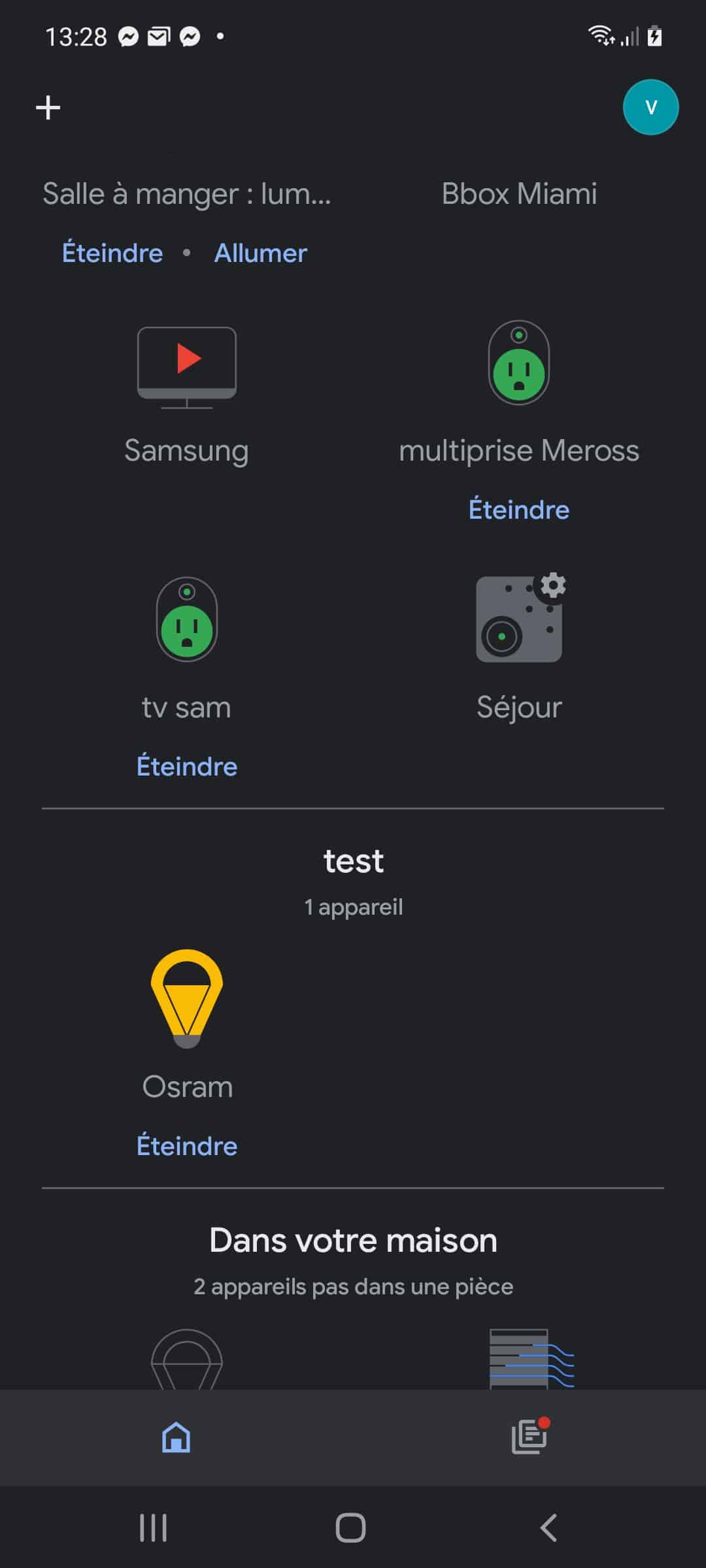Image resolution: width=706 pixels, height=1568 pixels.
Task: Open recent apps from the navigation bar
Action: 154,1527
